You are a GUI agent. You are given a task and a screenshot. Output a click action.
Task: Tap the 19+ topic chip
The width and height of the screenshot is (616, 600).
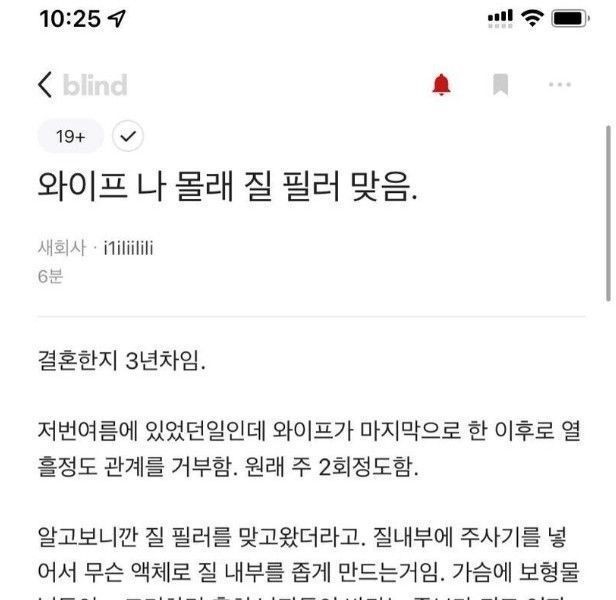coord(70,136)
